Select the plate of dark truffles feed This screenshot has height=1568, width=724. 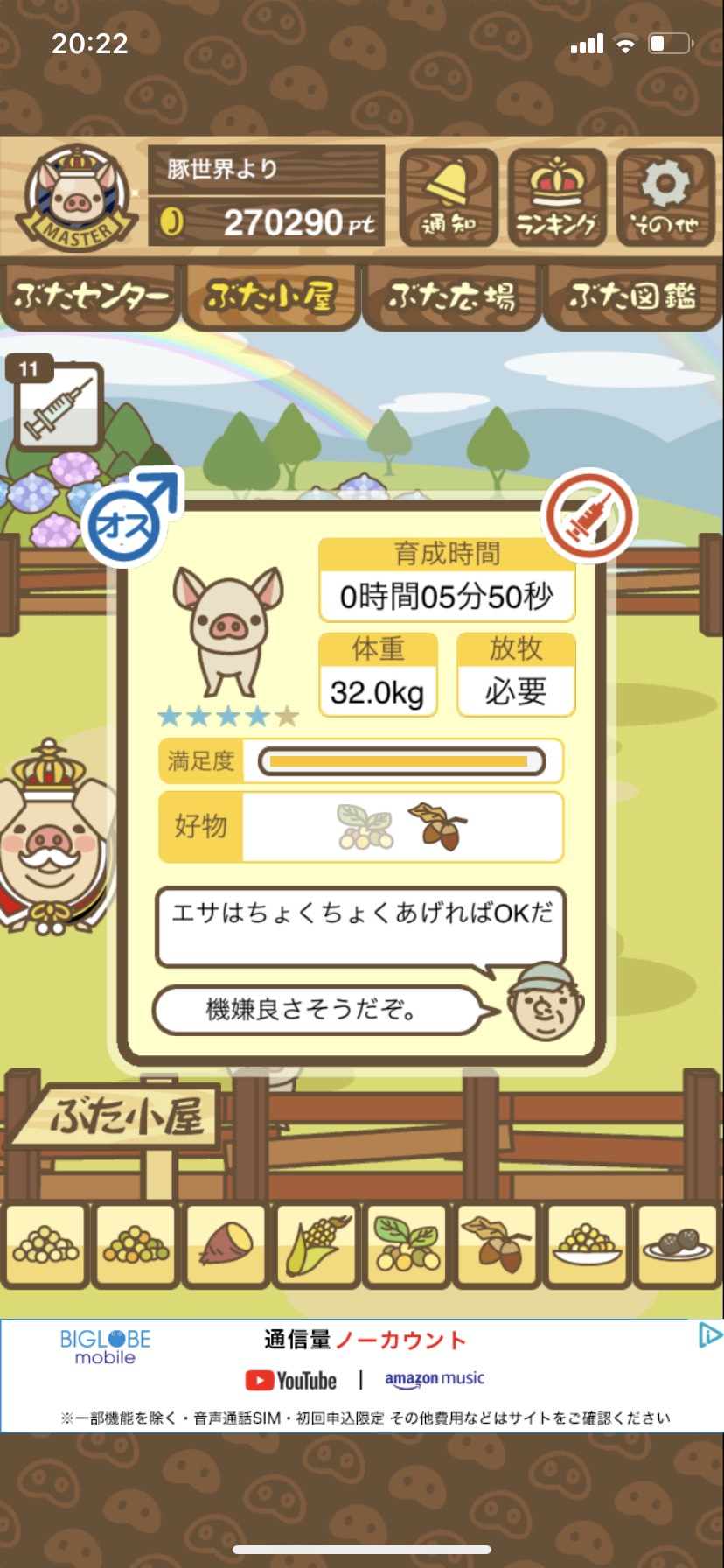pos(678,1246)
